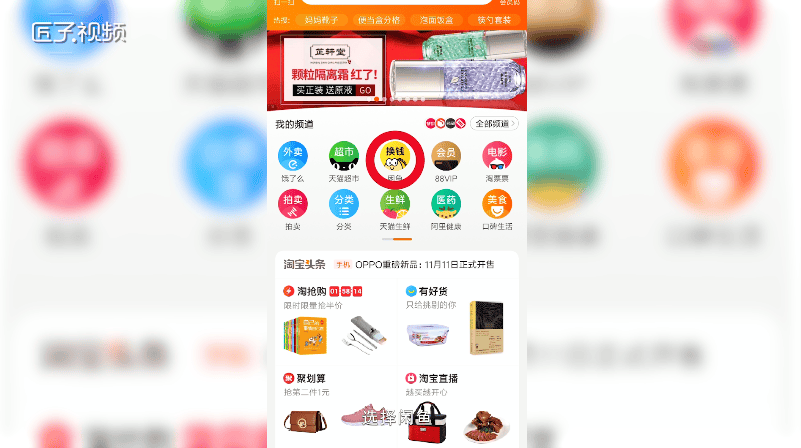This screenshot has height=448, width=801.
Task: Open 全部频道 to view all channels
Action: pos(494,124)
